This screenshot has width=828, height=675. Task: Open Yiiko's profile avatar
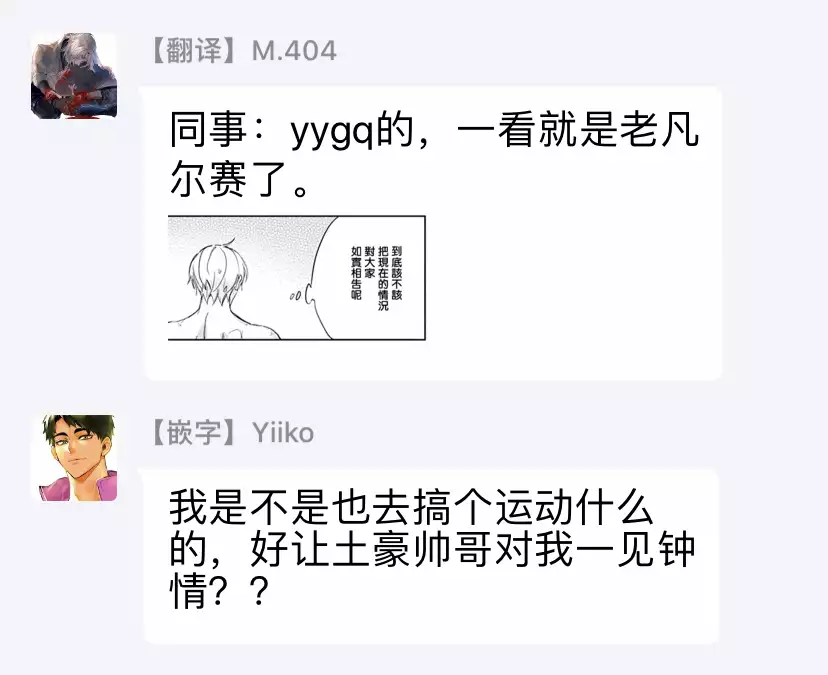click(x=79, y=457)
